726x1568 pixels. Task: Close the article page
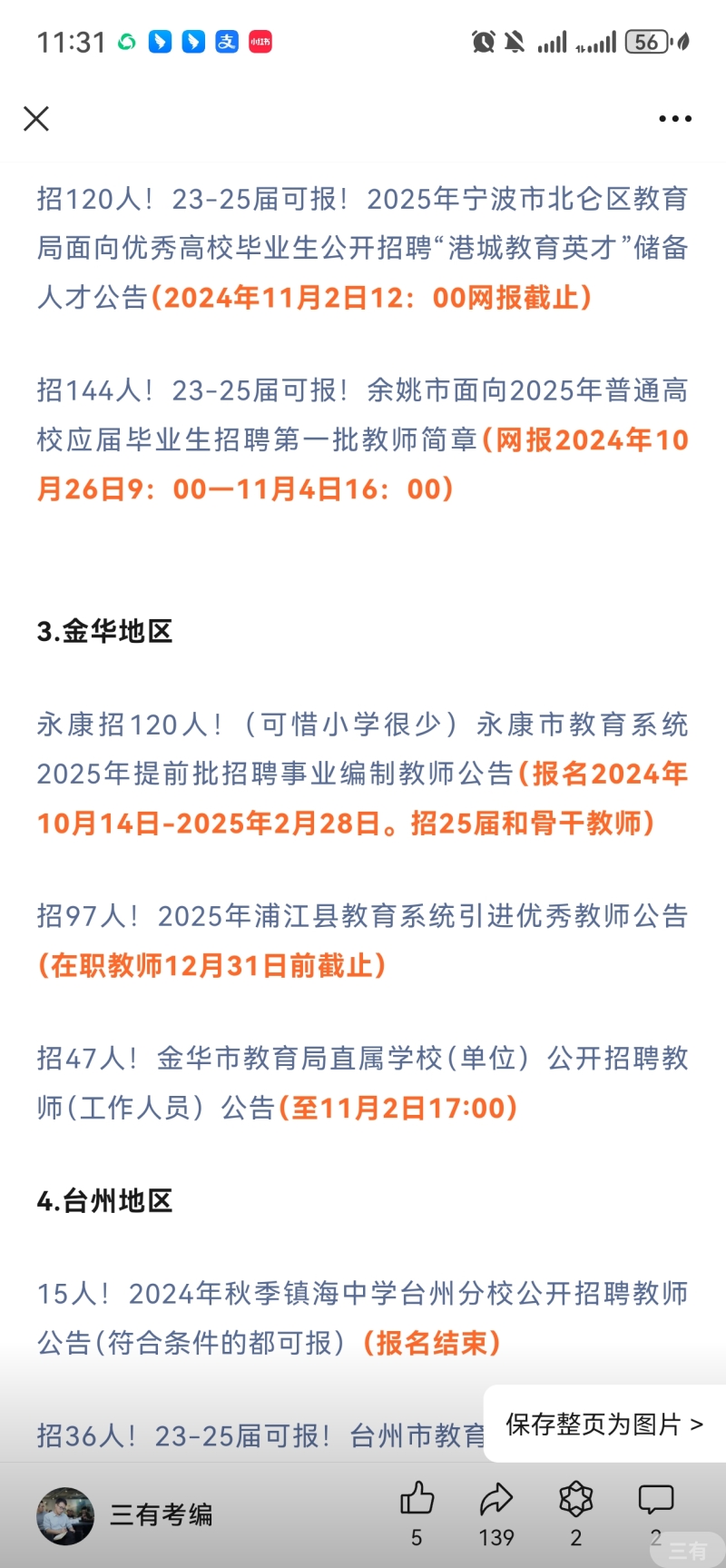36,119
